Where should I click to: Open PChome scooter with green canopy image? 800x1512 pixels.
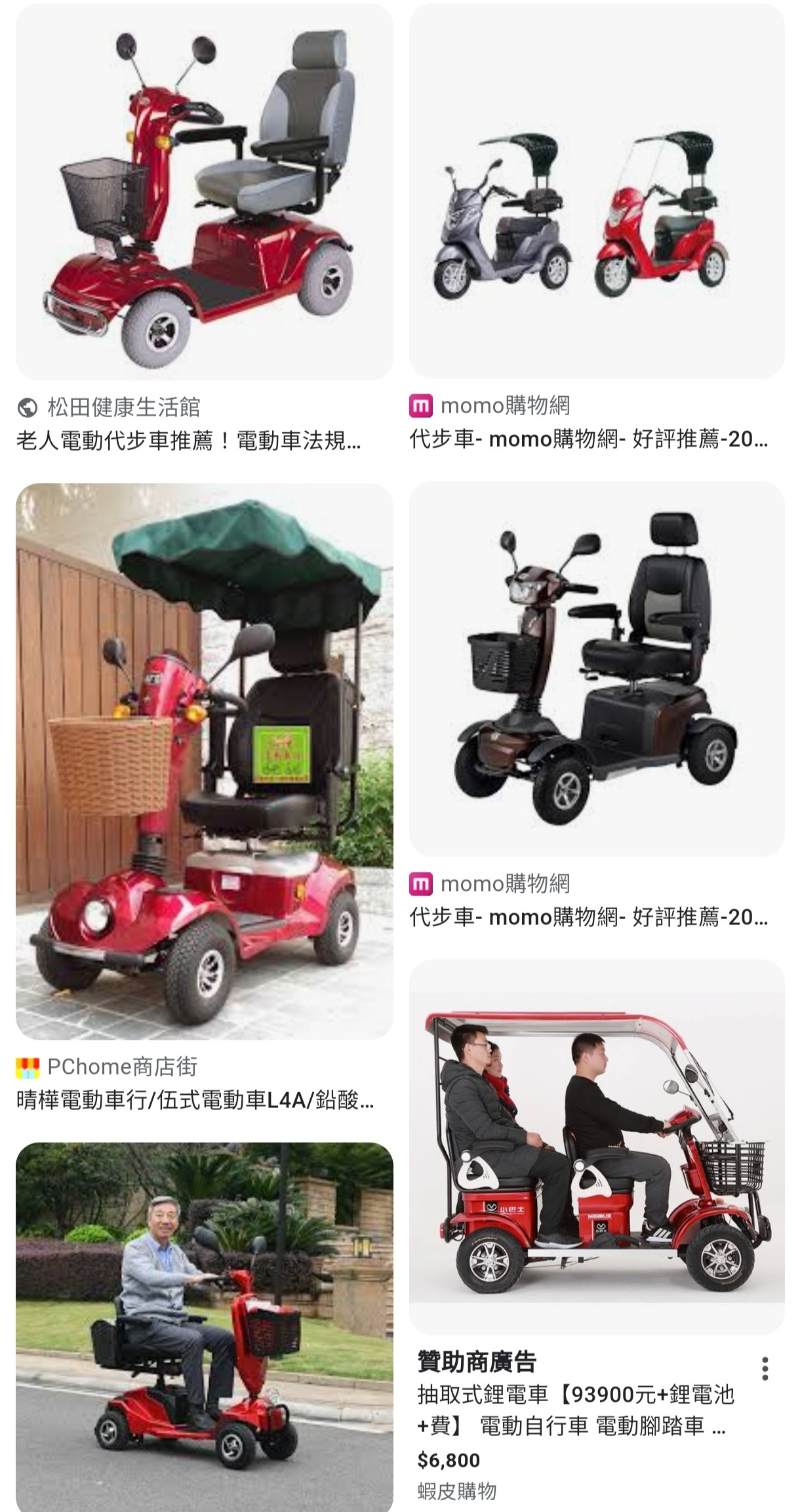point(204,761)
